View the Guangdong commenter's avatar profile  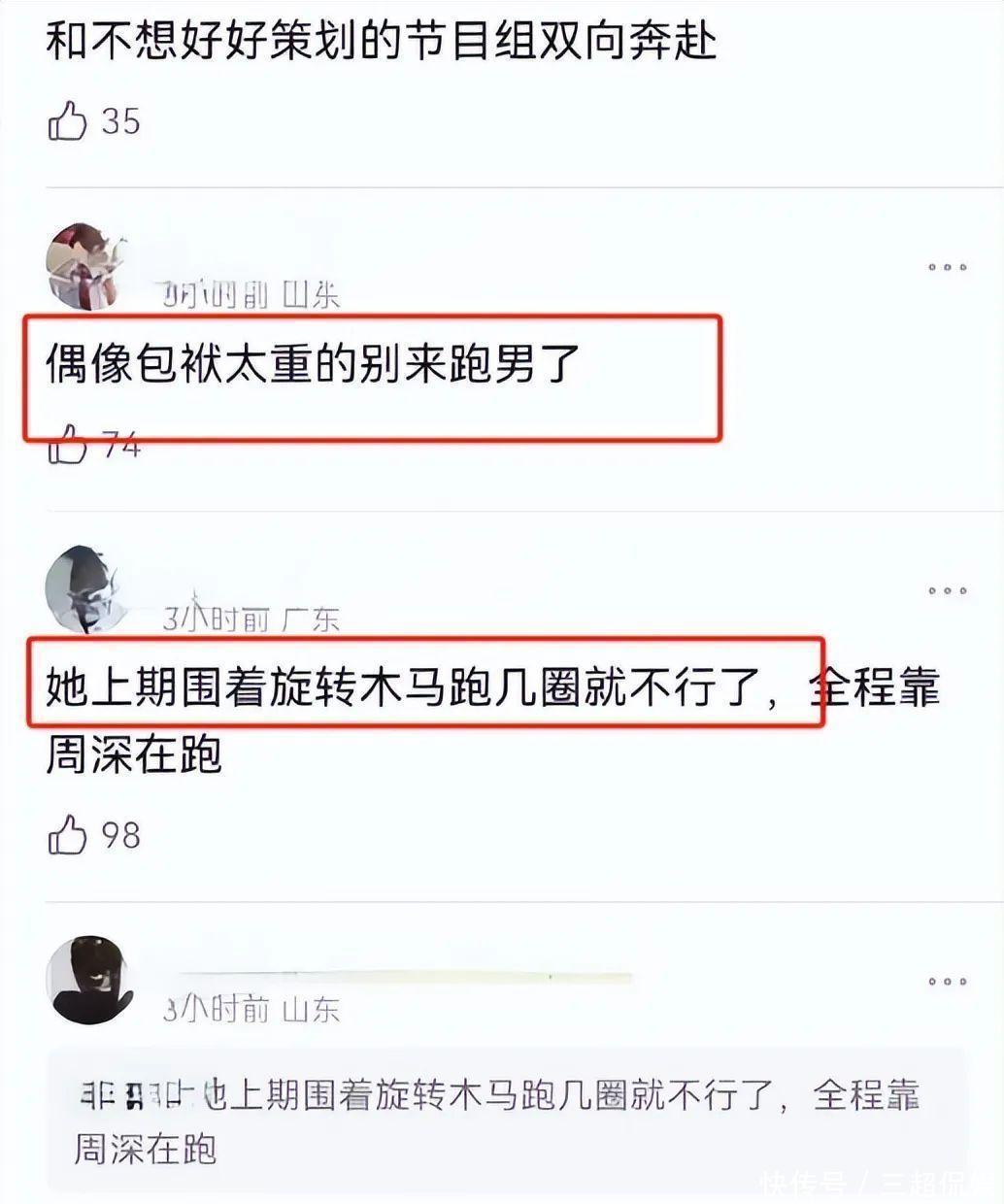click(x=87, y=588)
